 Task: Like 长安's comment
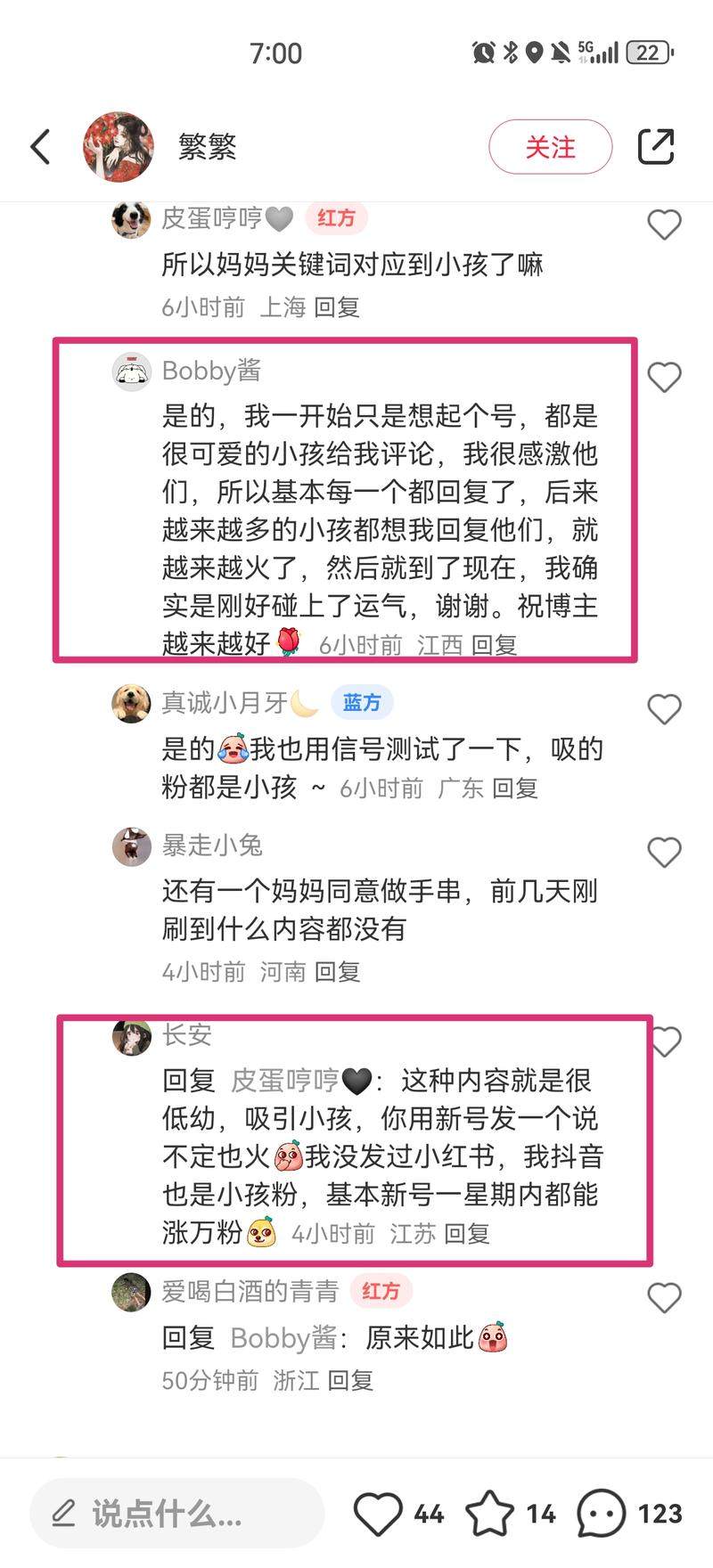tap(667, 1041)
